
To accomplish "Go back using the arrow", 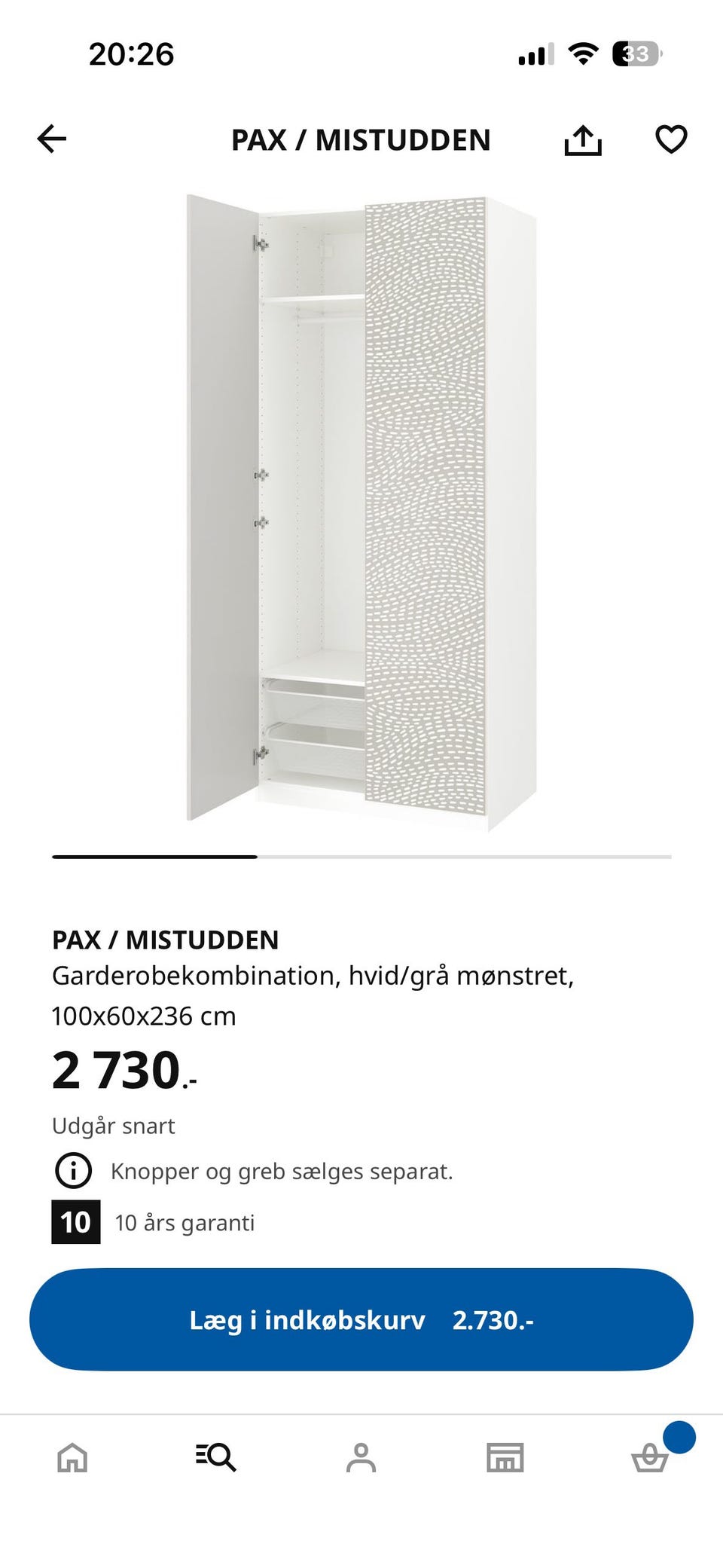I will (50, 139).
